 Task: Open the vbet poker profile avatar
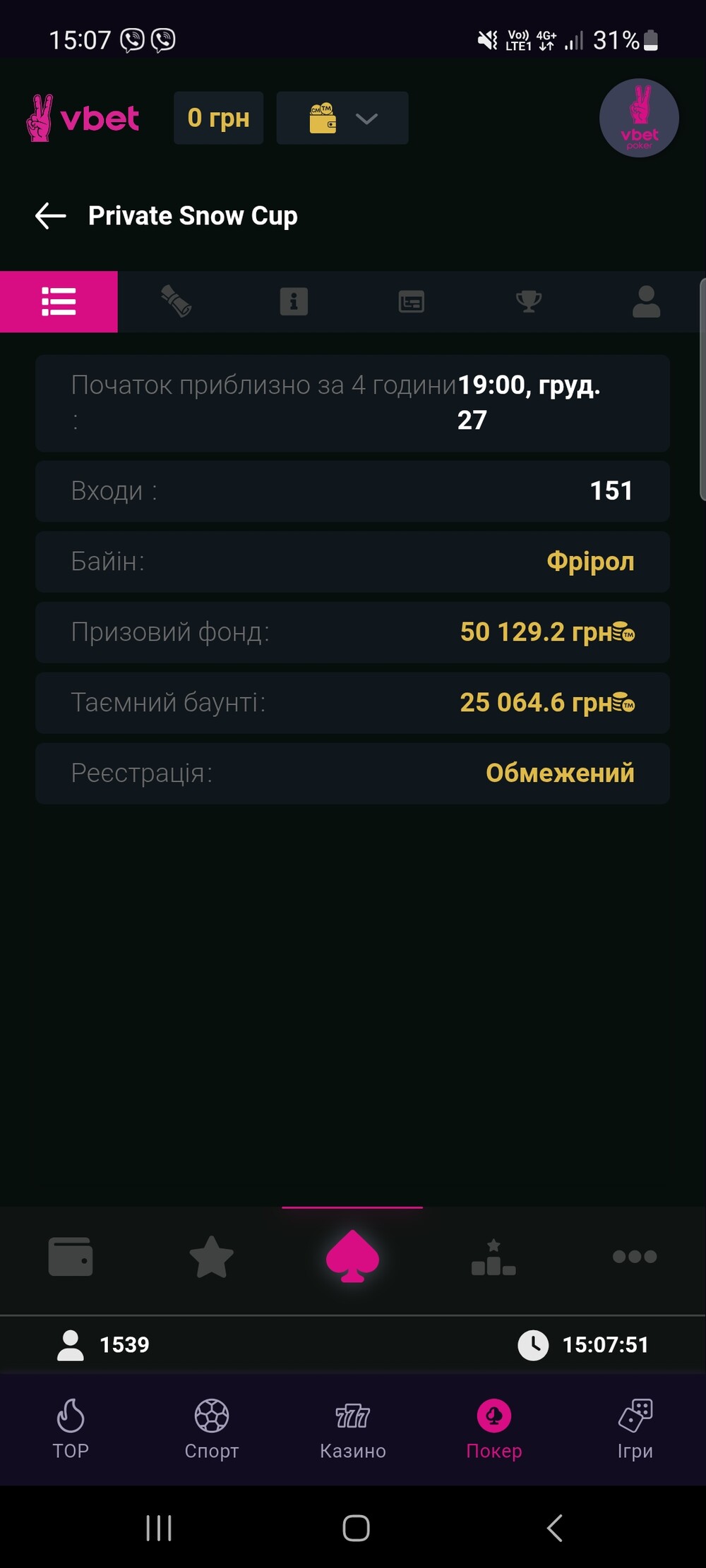639,118
